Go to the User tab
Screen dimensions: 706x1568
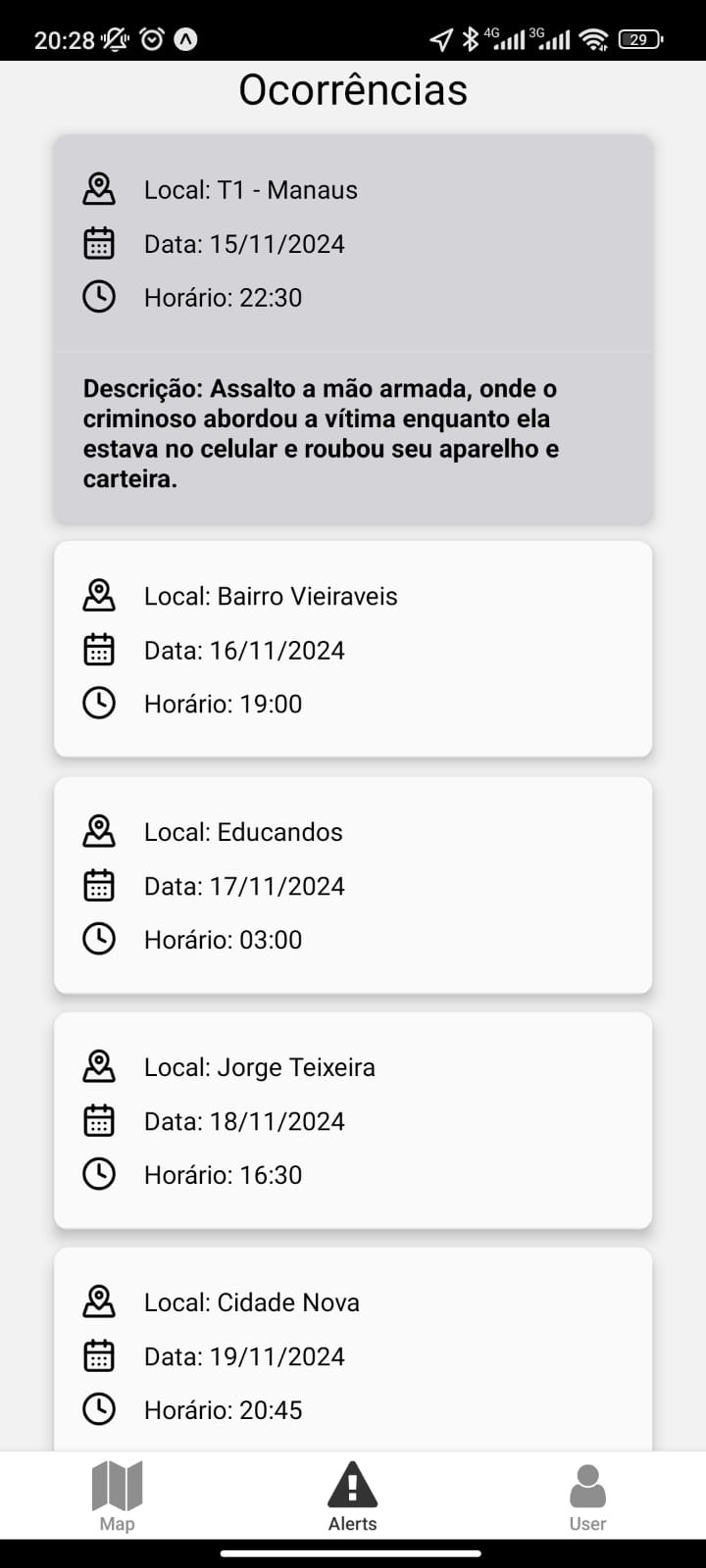point(588,1496)
